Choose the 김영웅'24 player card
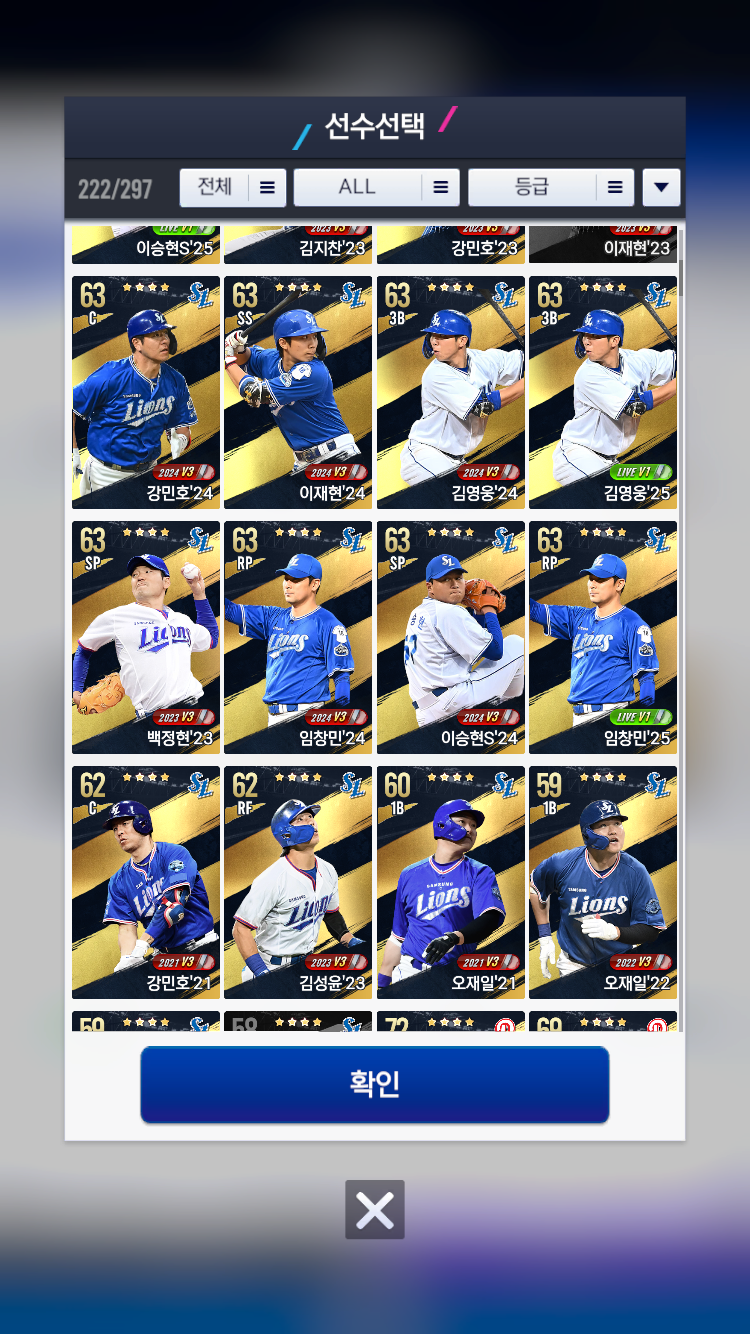 click(x=450, y=392)
